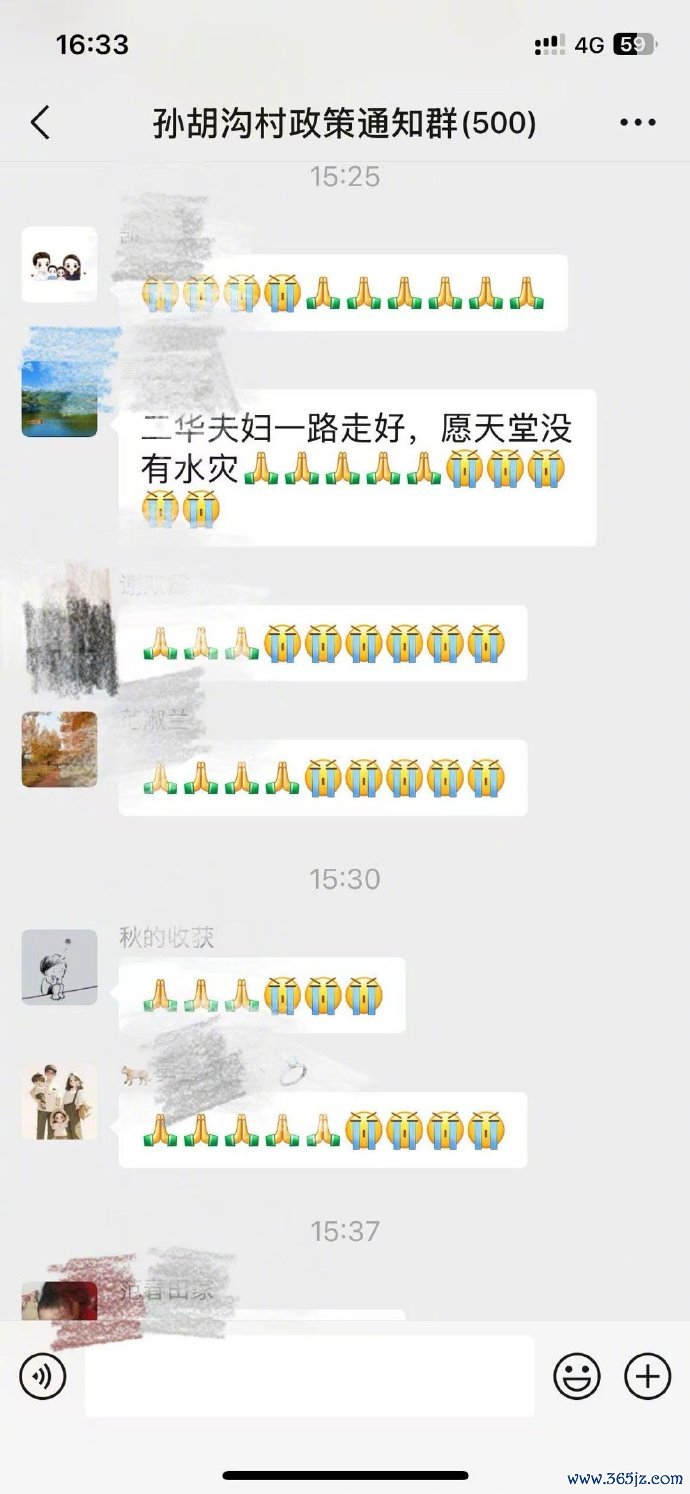
Task: Open the emoji sticker picker
Action: 577,1377
